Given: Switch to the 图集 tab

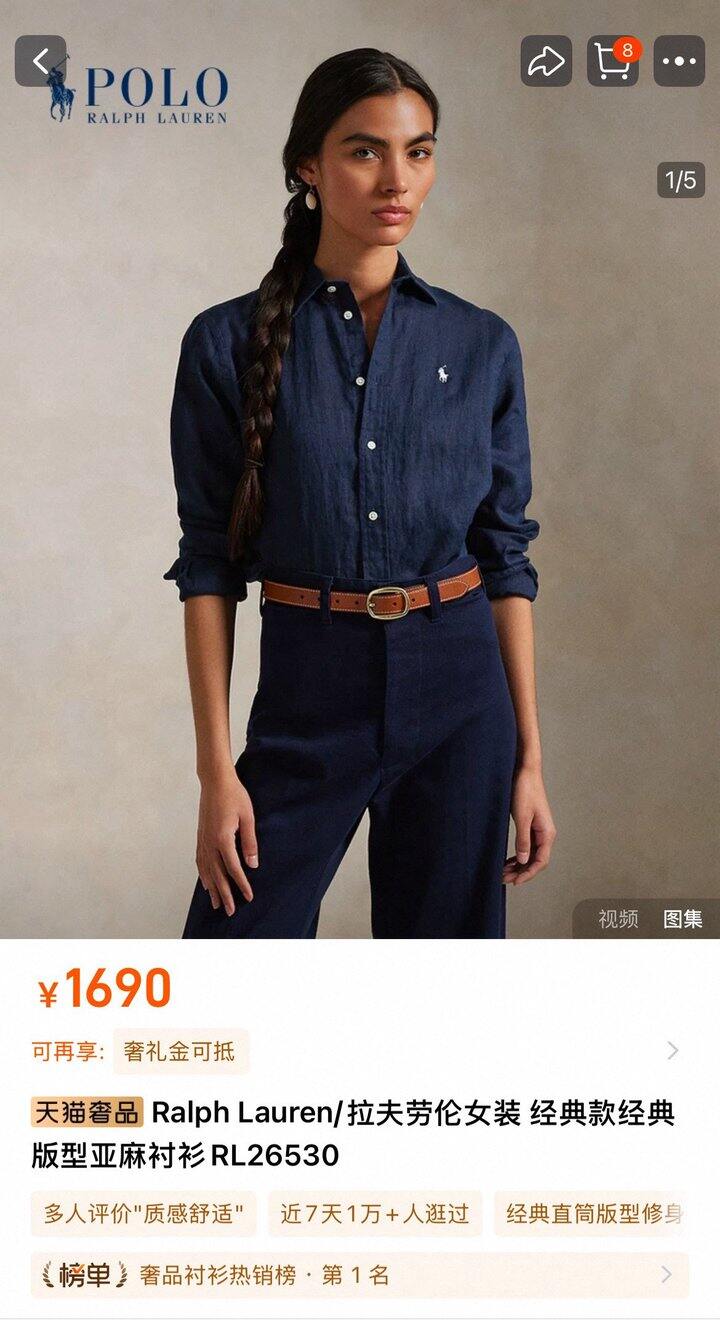Looking at the screenshot, I should pos(683,919).
